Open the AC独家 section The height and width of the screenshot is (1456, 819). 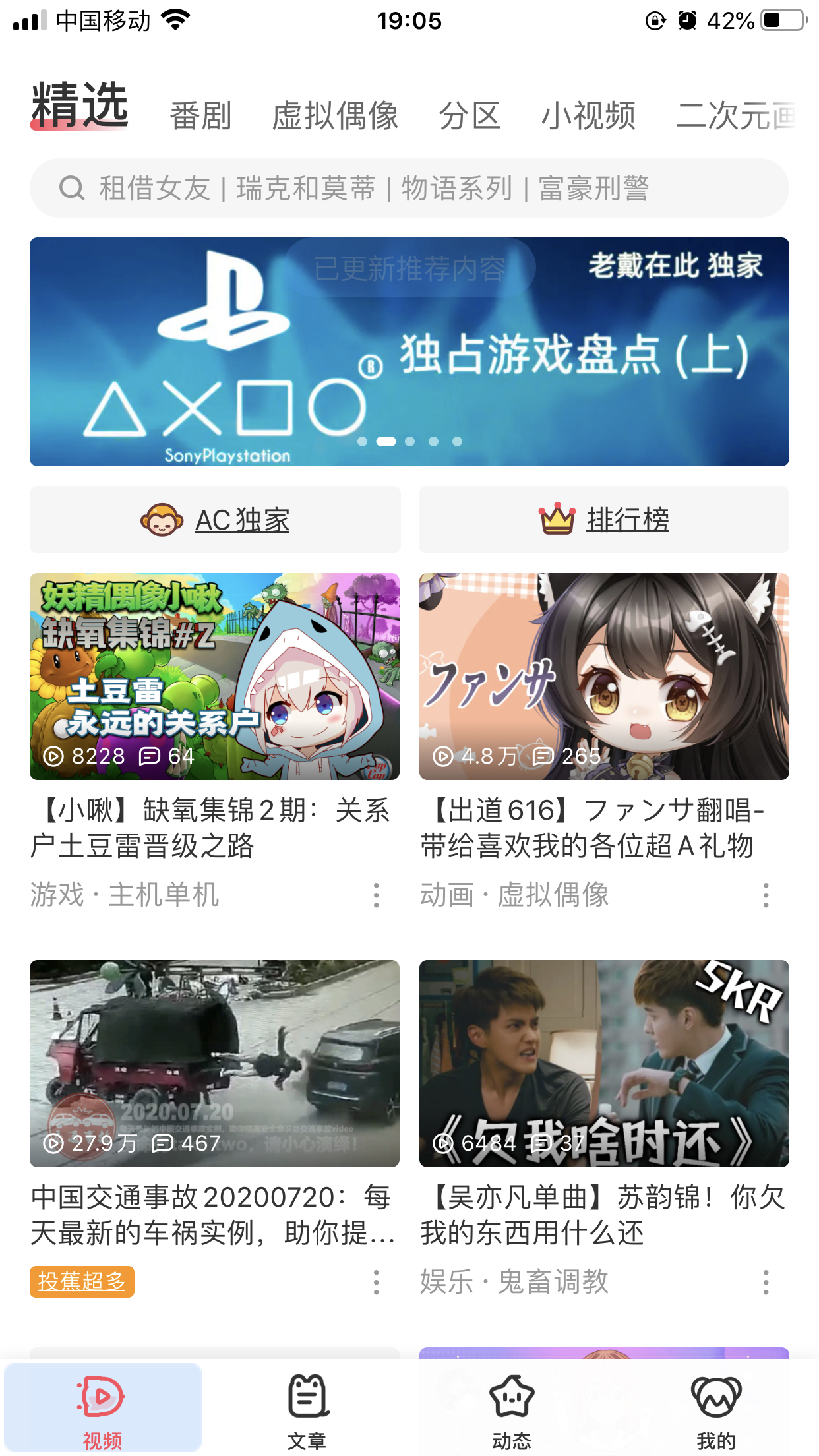point(215,520)
